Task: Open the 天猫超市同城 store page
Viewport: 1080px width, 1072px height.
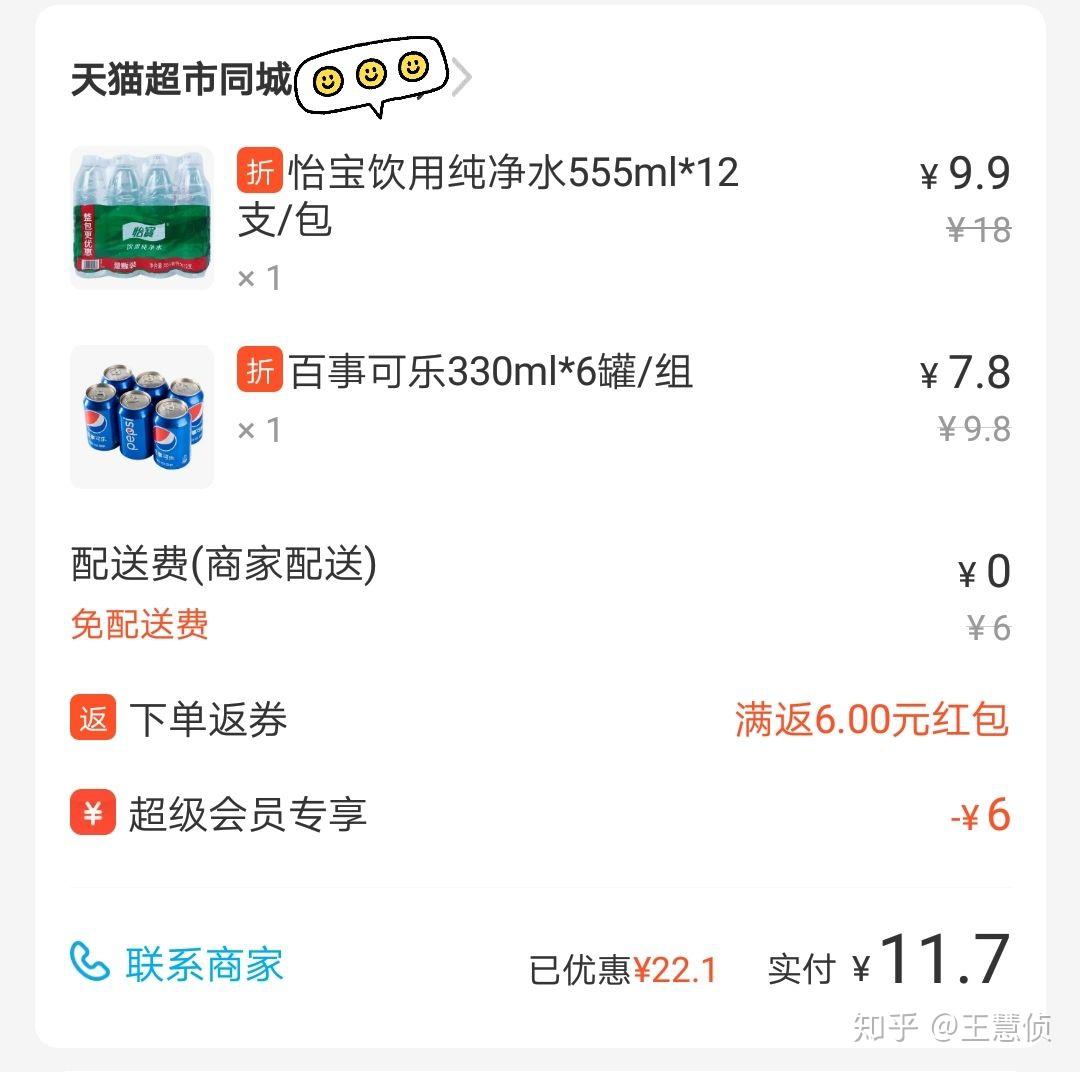Action: click(x=182, y=80)
